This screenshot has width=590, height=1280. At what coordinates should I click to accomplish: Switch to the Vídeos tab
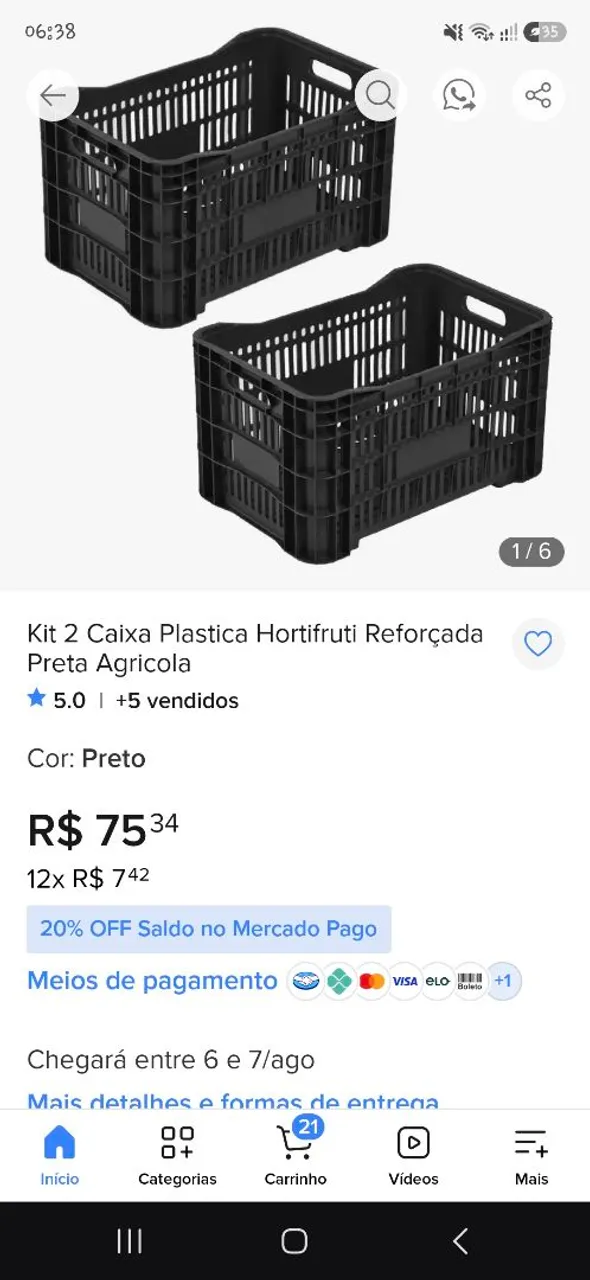413,1155
